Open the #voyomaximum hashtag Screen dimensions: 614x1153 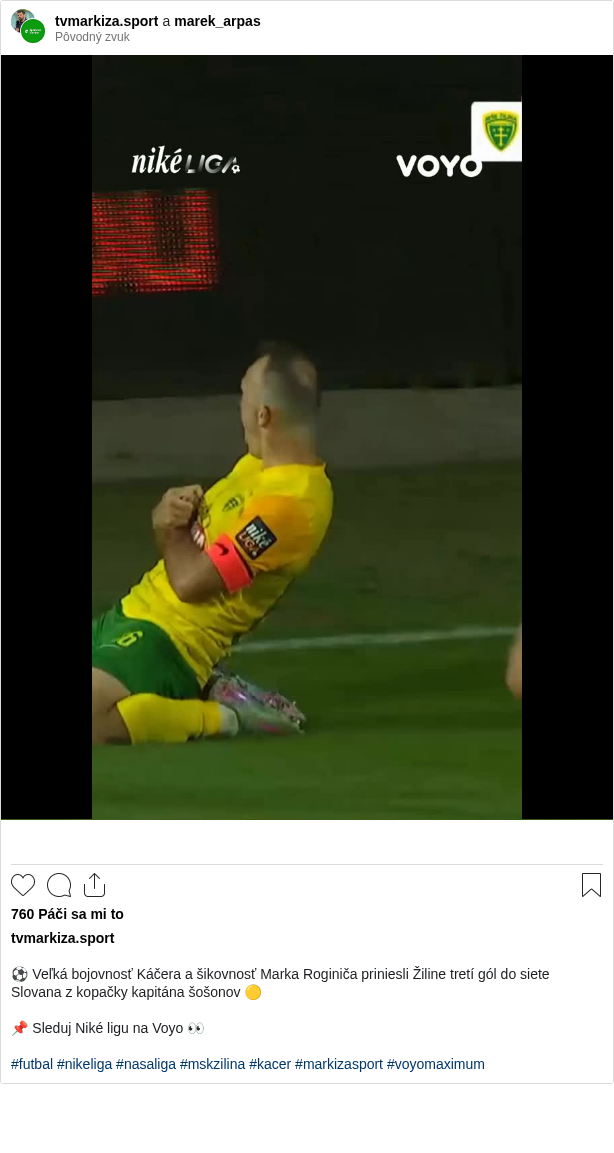[x=436, y=1064]
